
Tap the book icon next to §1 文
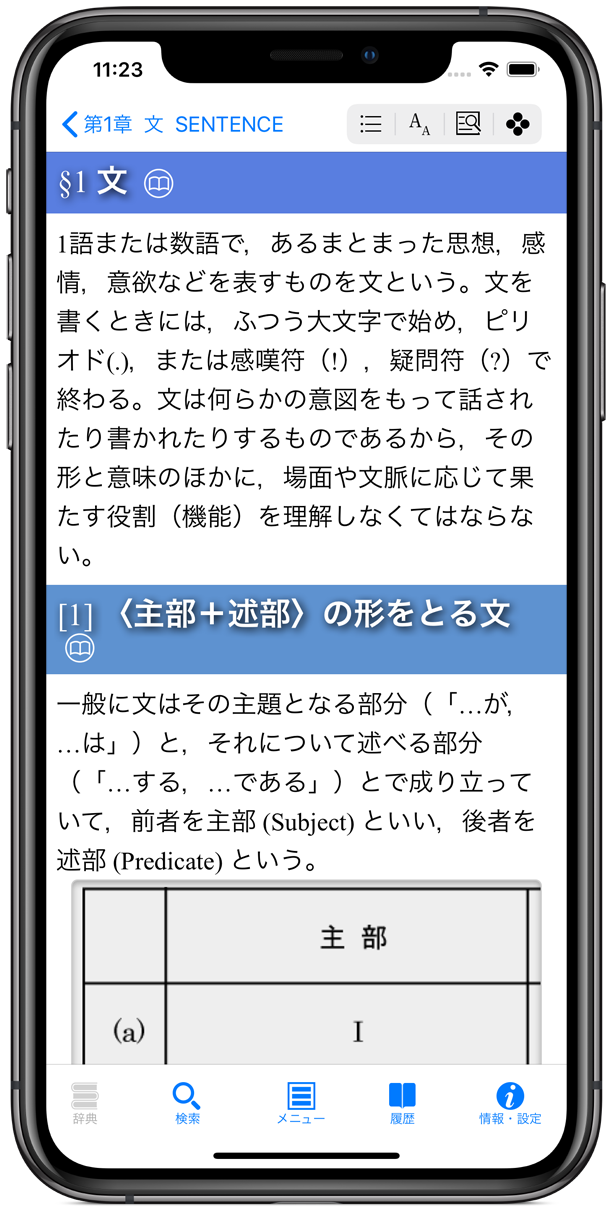point(159,183)
